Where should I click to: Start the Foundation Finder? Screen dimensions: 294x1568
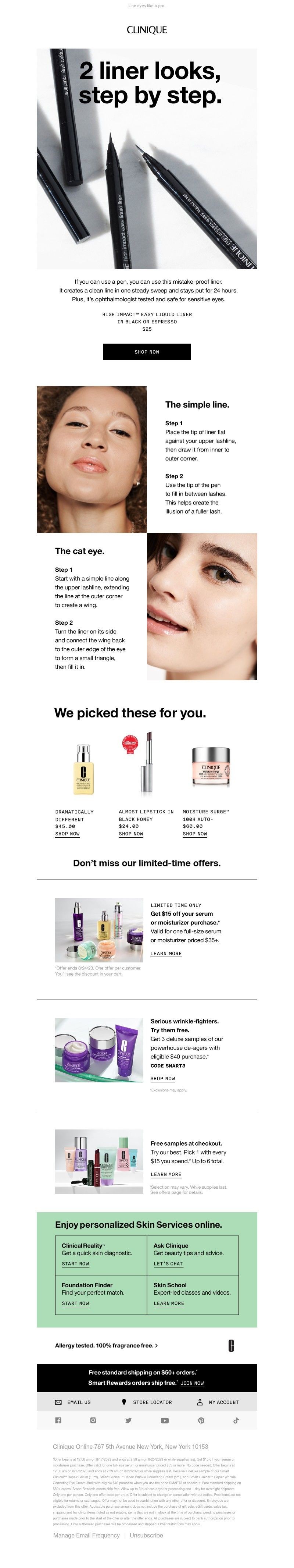(75, 1304)
